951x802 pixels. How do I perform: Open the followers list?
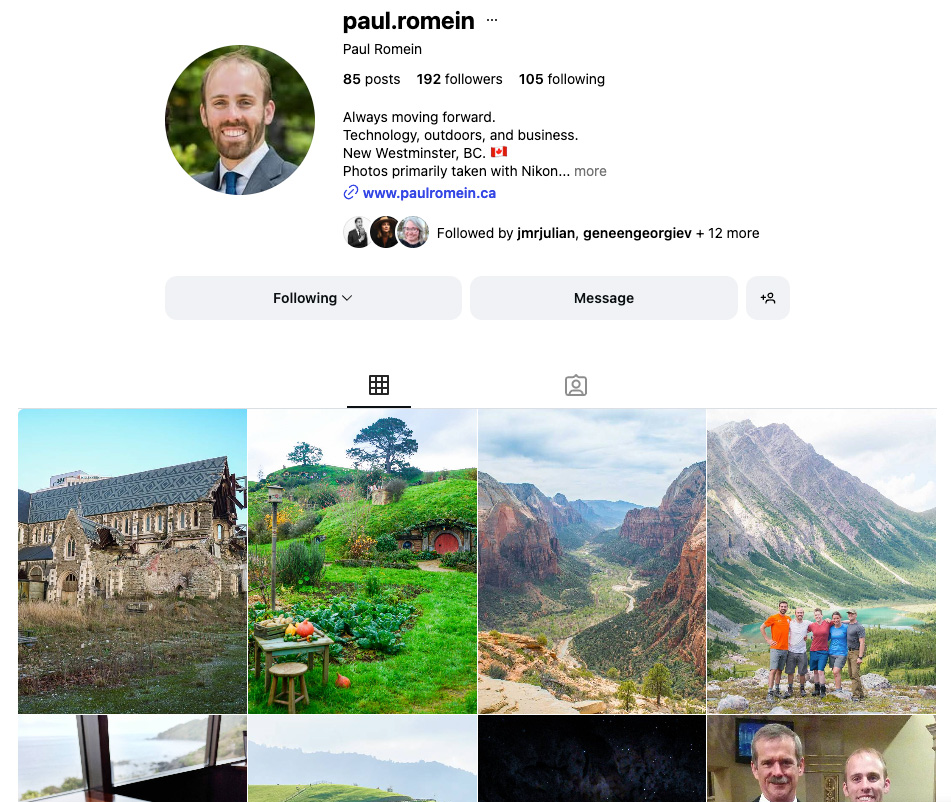click(x=459, y=79)
